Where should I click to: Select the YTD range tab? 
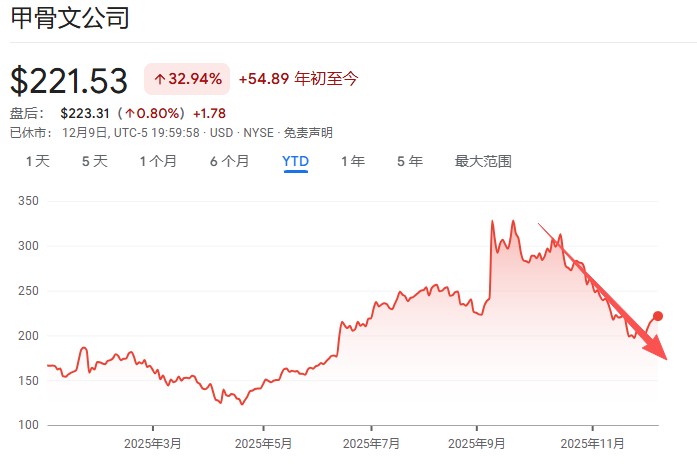pos(295,161)
